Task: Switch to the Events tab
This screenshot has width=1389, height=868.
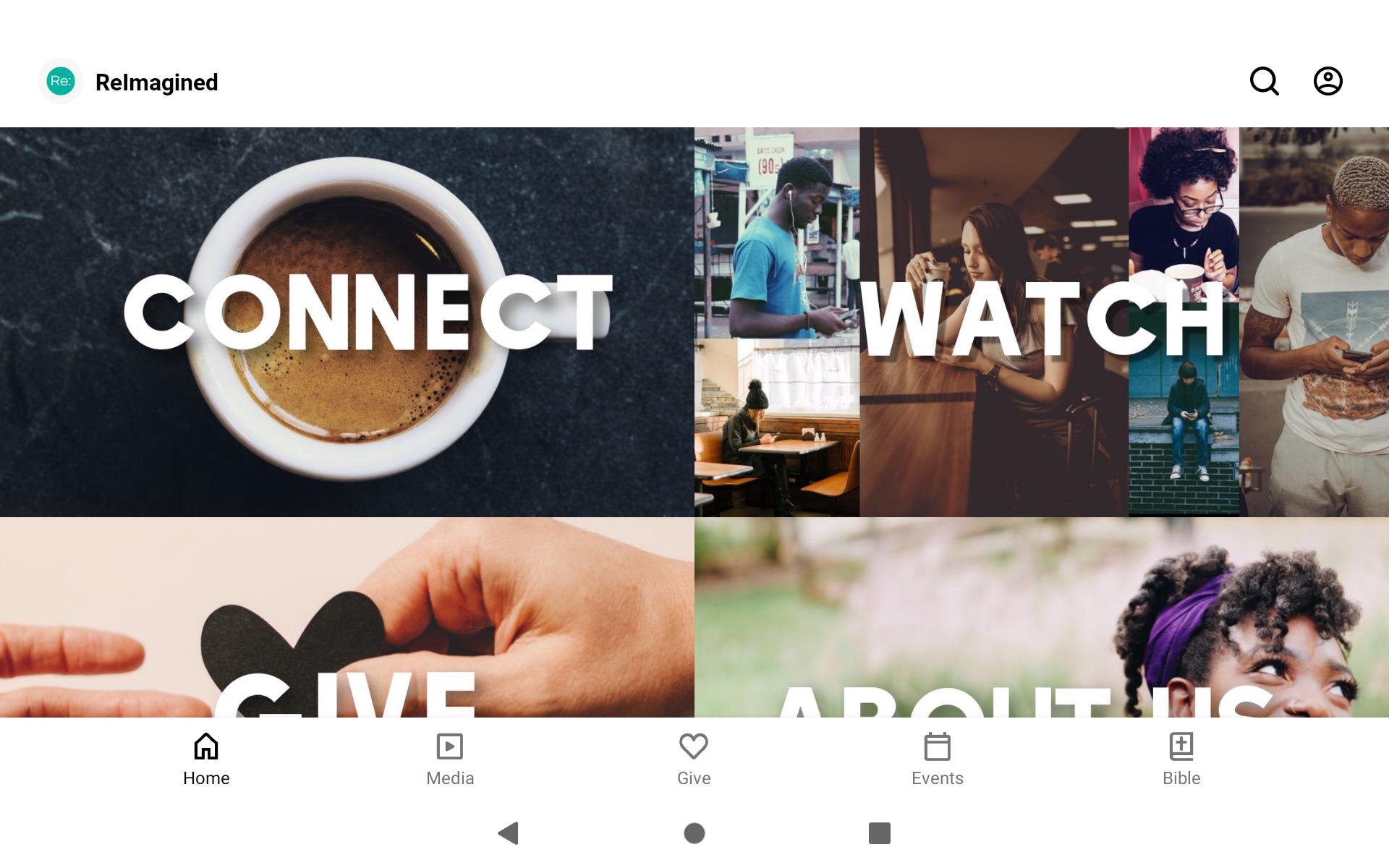Action: (x=938, y=759)
